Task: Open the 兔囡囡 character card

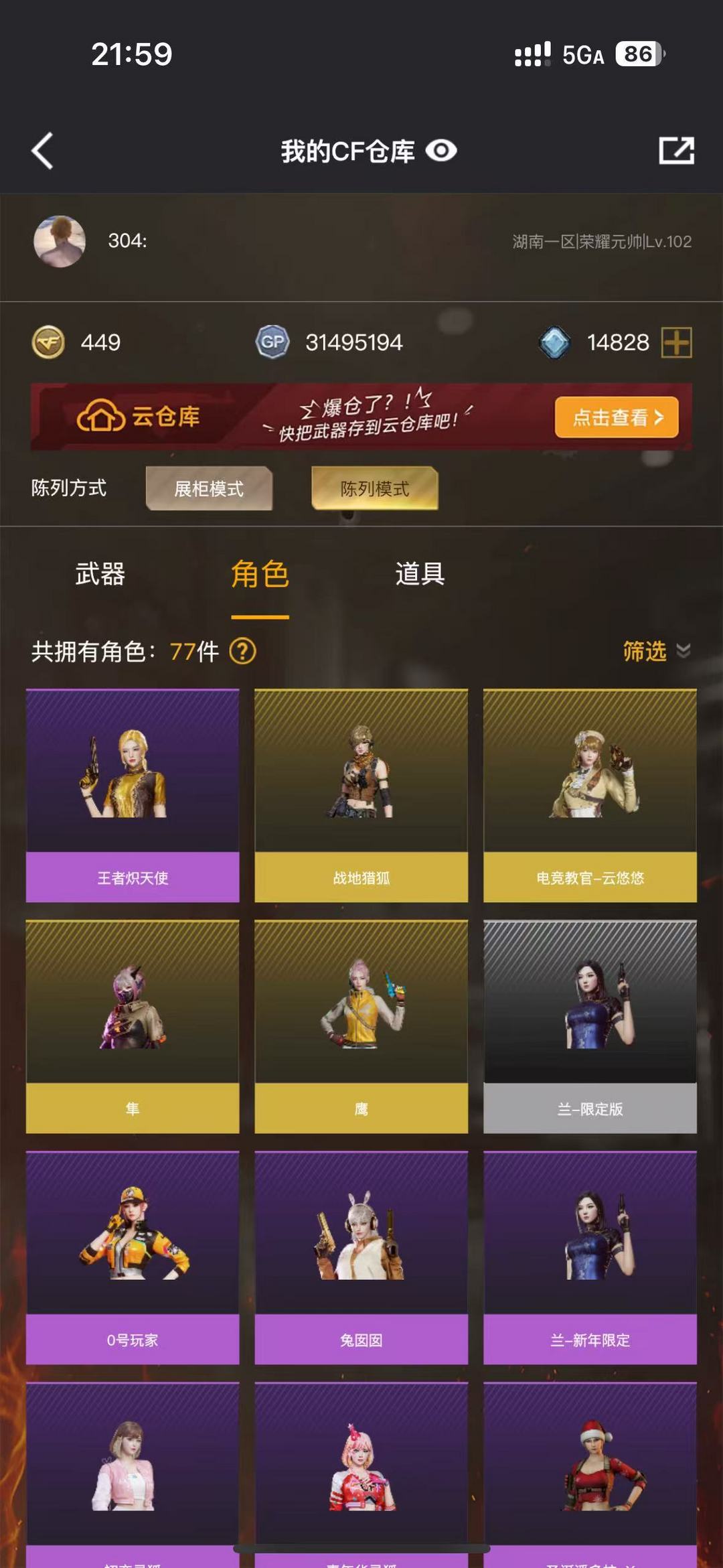Action: click(361, 1258)
